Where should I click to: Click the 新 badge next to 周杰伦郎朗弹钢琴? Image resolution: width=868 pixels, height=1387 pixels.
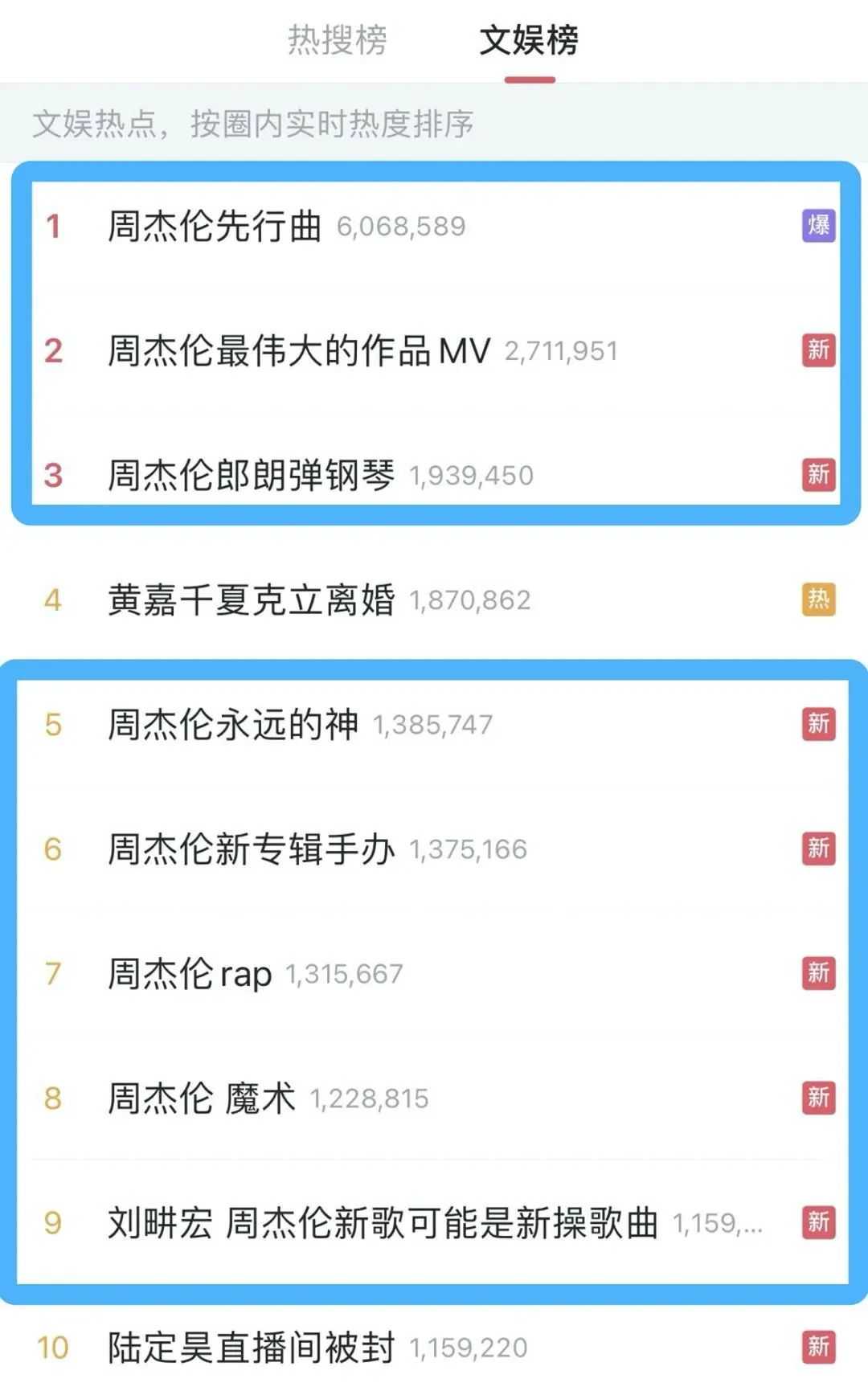click(x=819, y=474)
